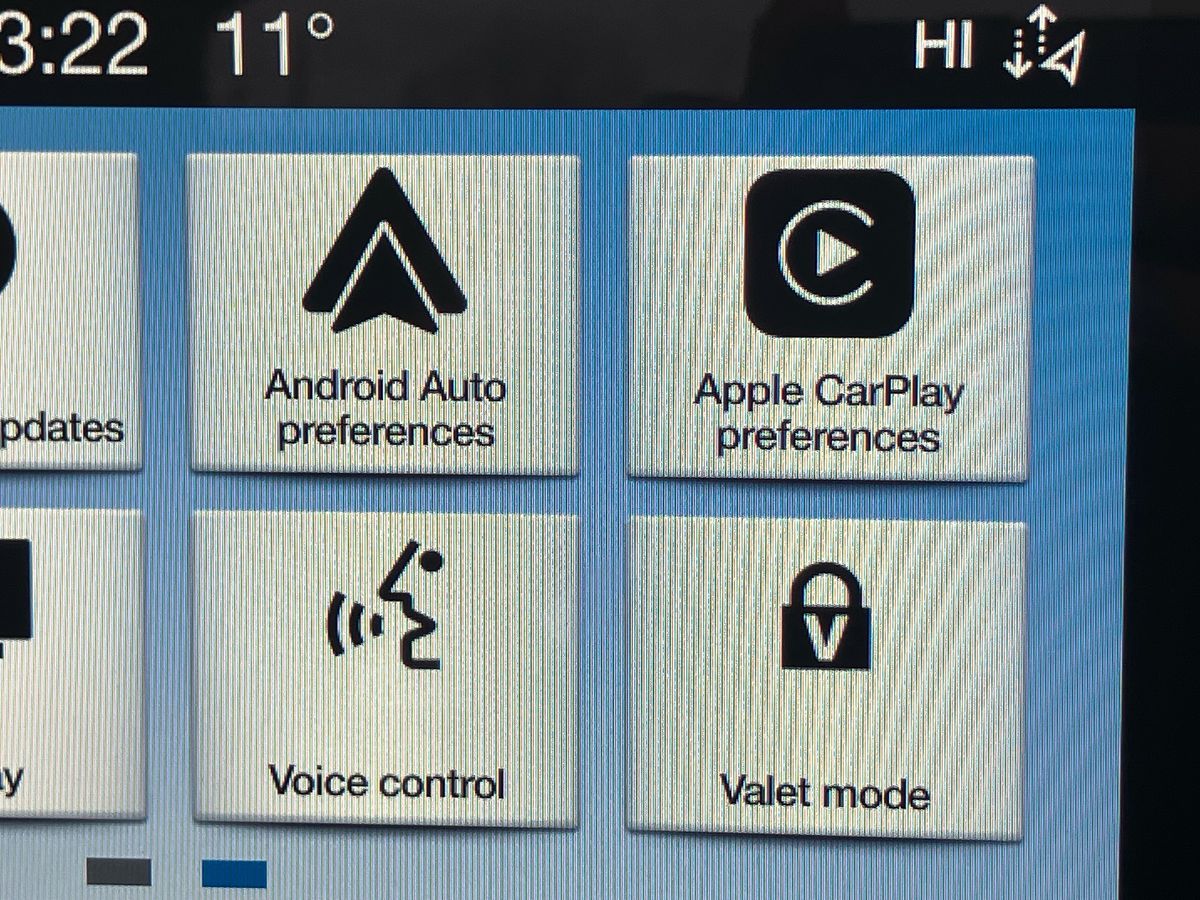Open Voice control settings
This screenshot has height=900, width=1200.
click(386, 668)
